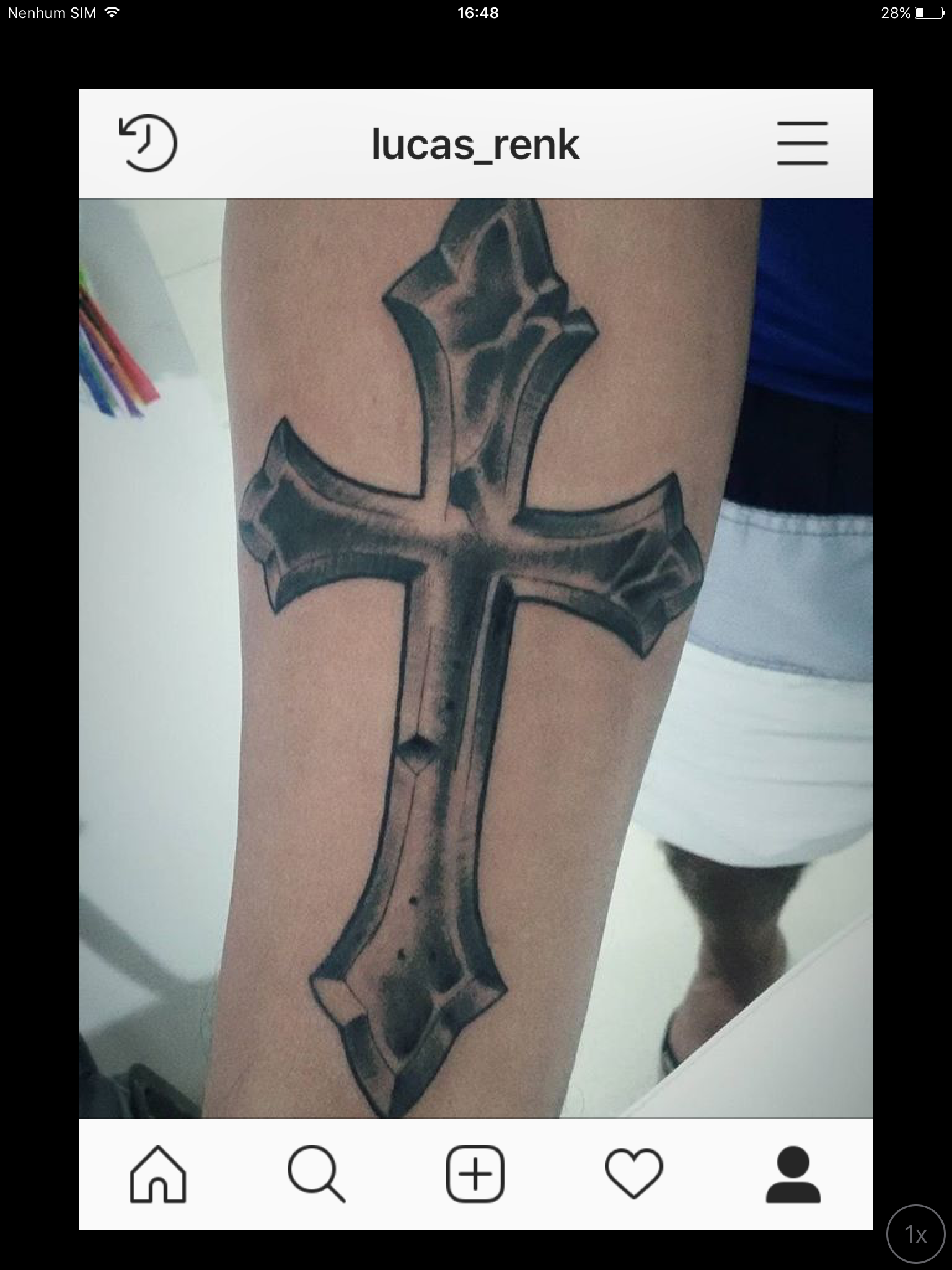Open the hamburger menu
The height and width of the screenshot is (1270, 952).
802,143
